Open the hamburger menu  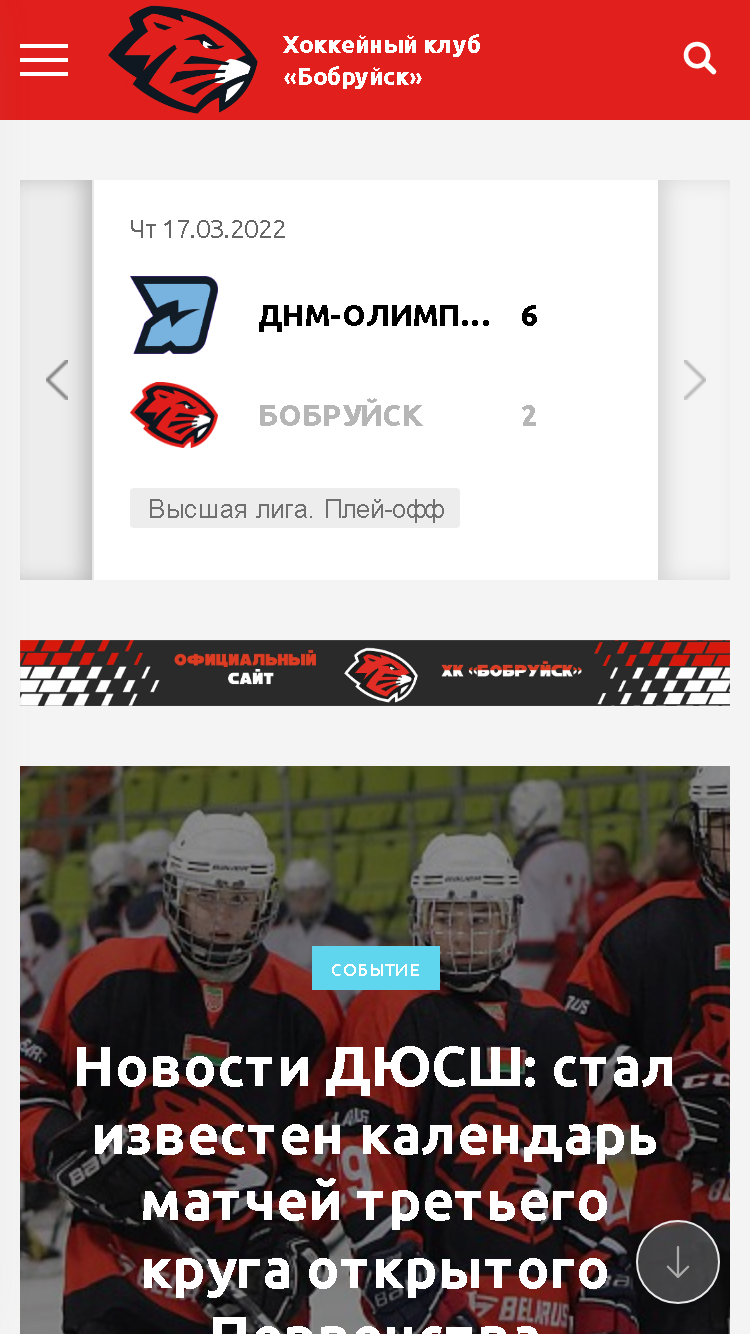pyautogui.click(x=44, y=60)
